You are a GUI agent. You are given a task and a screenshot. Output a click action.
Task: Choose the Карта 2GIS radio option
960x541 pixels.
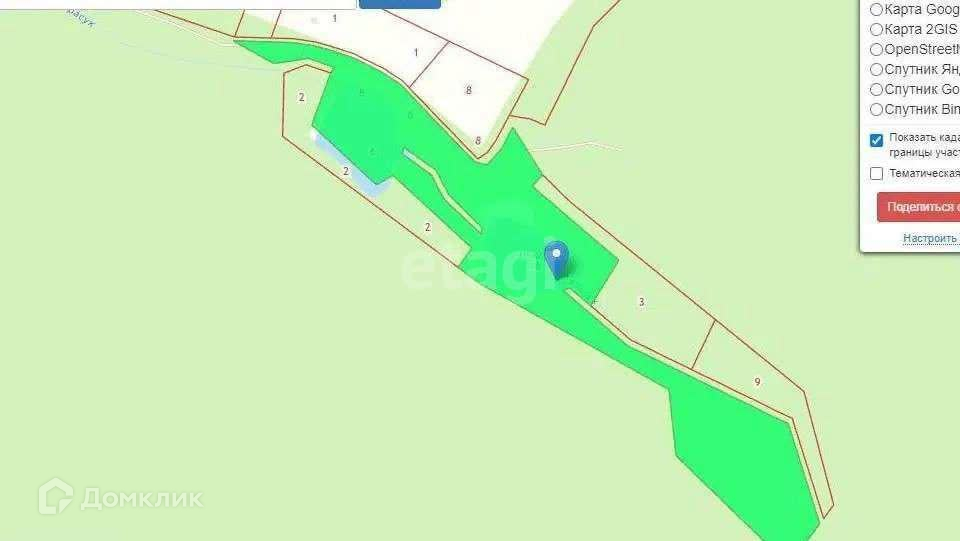pos(876,29)
